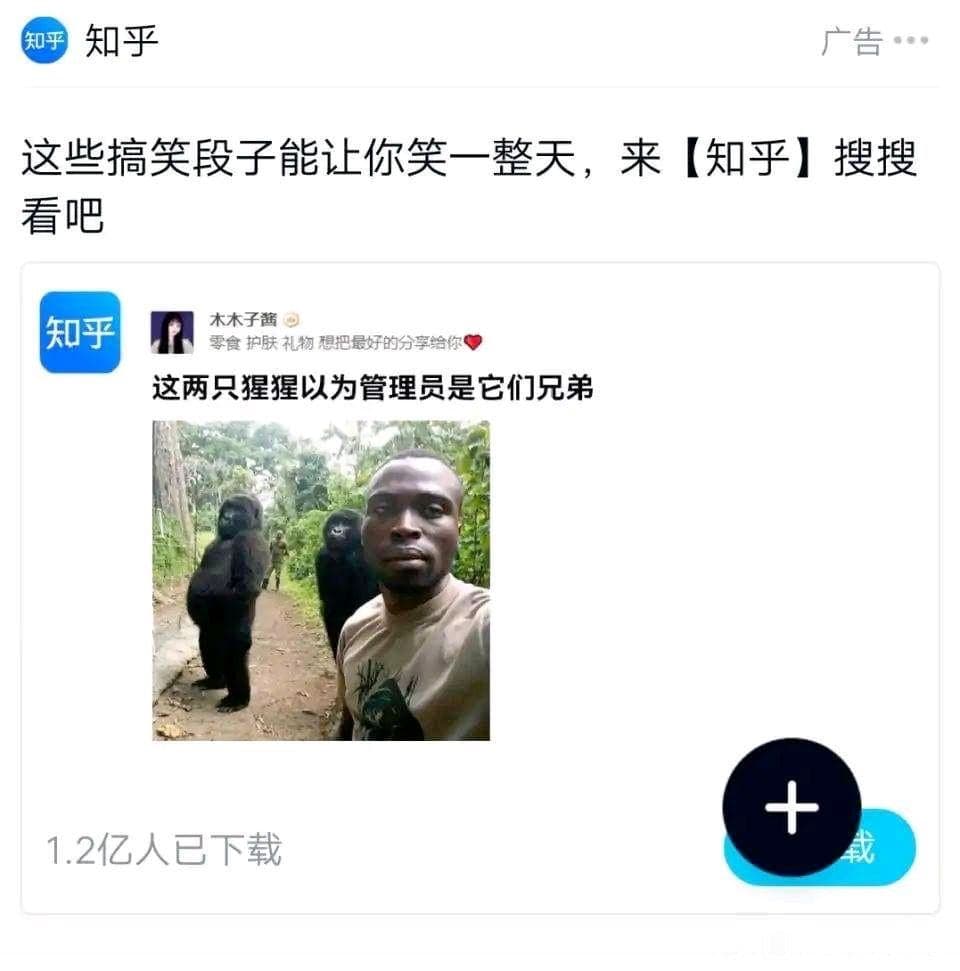Open the 知乎 advertiser avatar
Viewport: 960px width, 971px height.
click(x=45, y=41)
